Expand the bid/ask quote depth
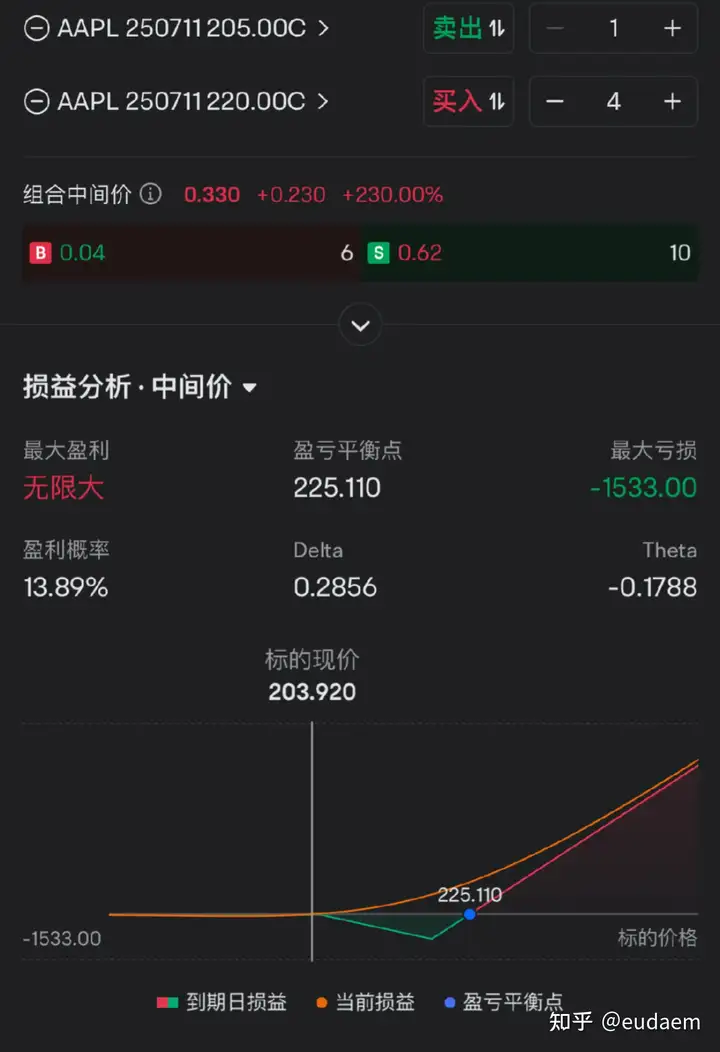 (x=360, y=325)
